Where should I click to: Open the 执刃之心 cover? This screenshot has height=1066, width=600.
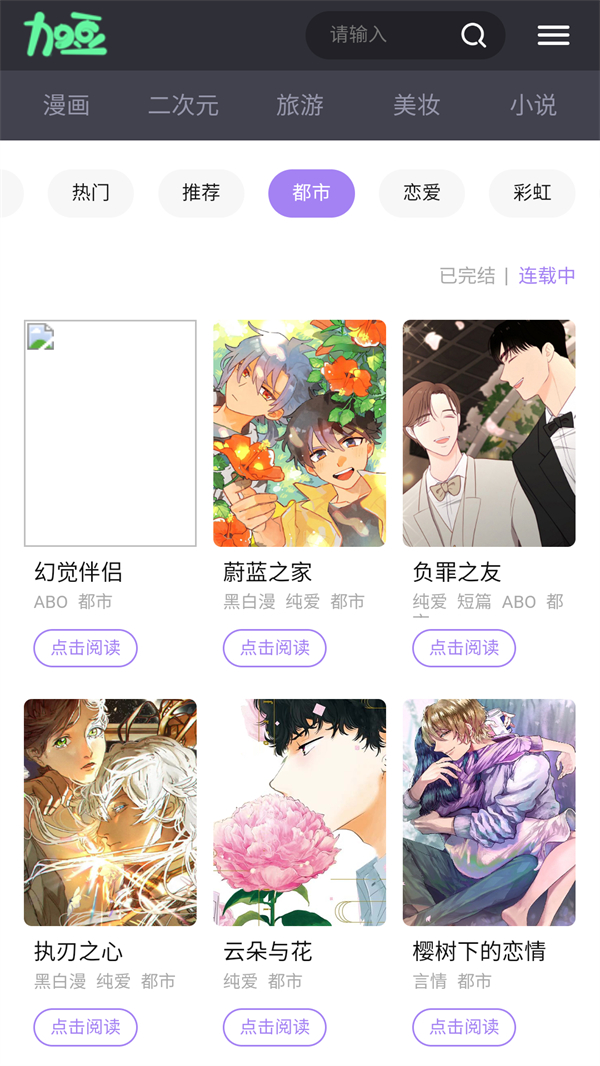pyautogui.click(x=110, y=812)
